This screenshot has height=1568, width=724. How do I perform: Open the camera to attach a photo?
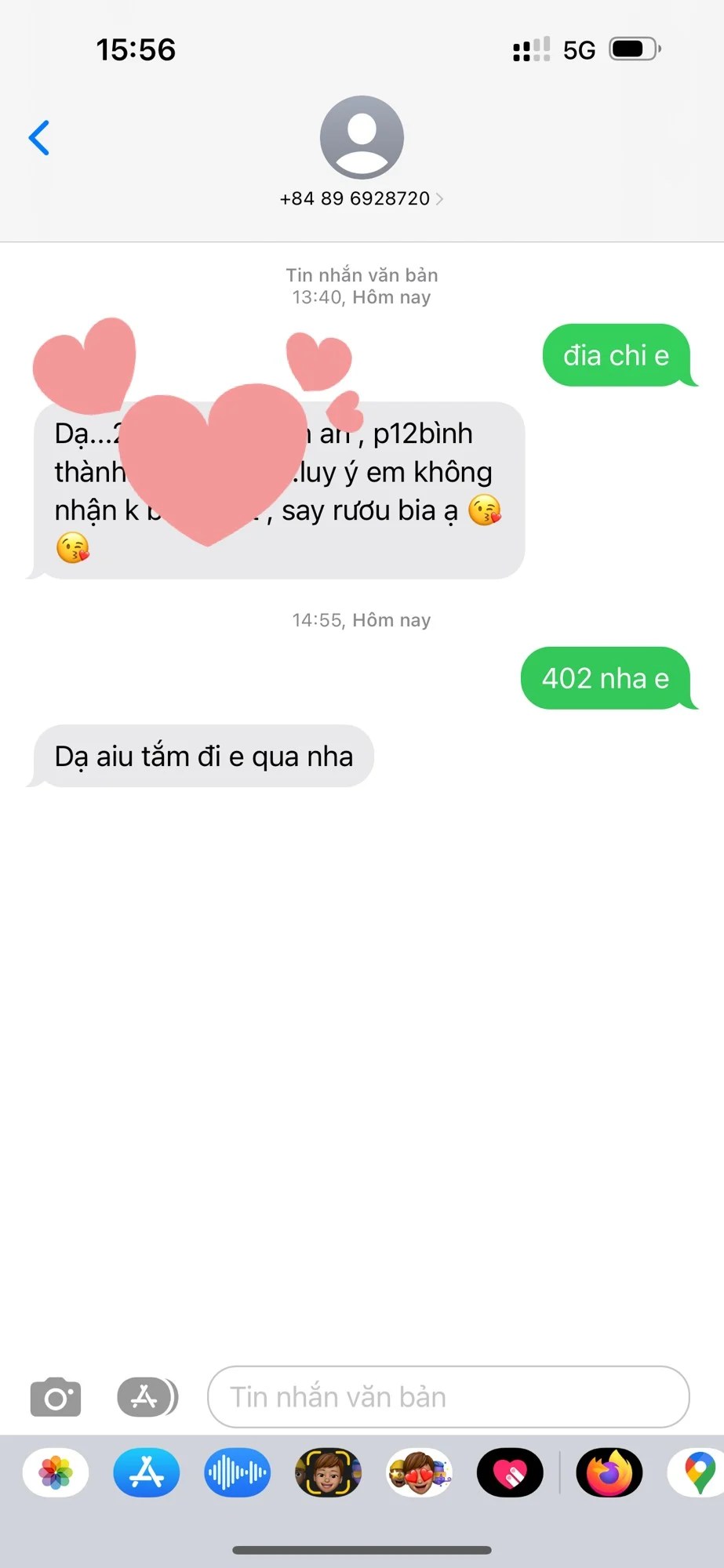pyautogui.click(x=55, y=1397)
